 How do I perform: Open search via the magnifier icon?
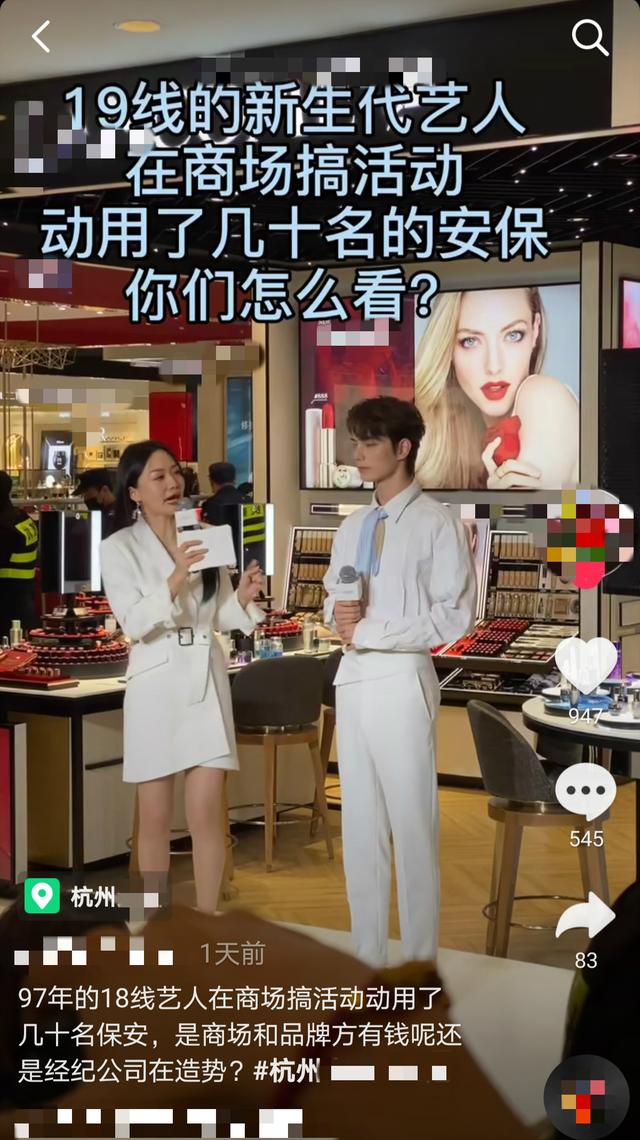tap(590, 38)
